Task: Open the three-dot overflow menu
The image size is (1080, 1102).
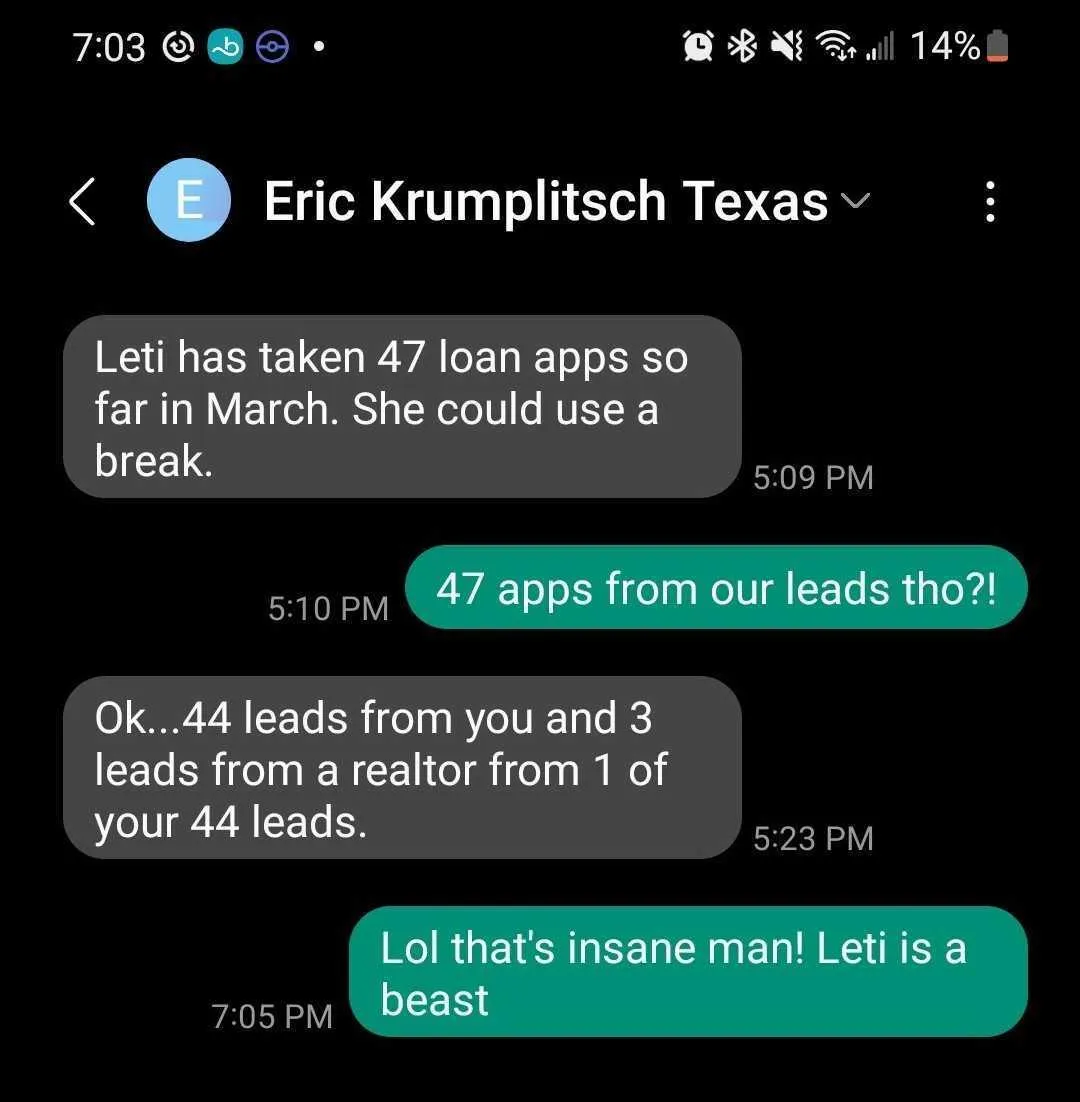Action: (989, 201)
